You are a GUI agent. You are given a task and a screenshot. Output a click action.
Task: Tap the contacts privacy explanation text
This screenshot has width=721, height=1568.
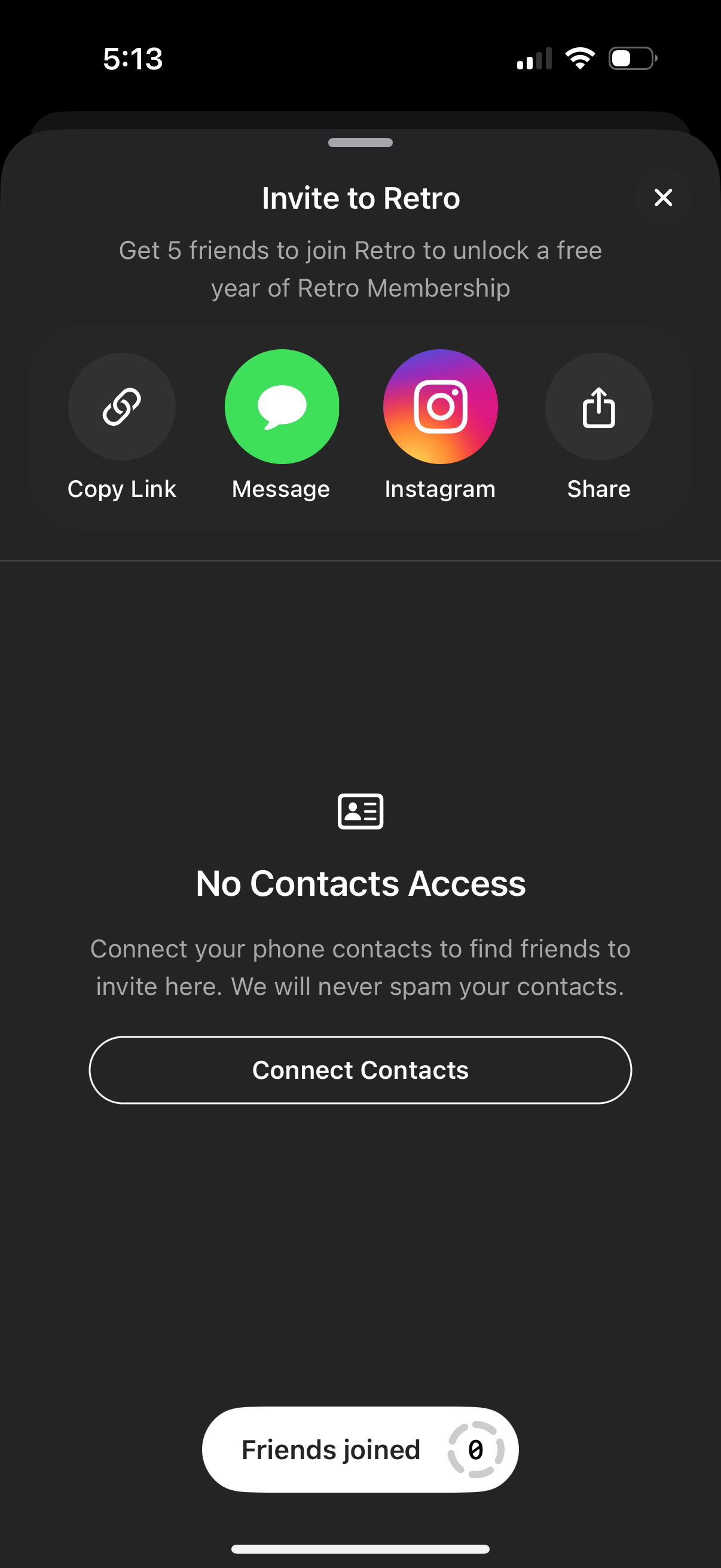coord(361,966)
